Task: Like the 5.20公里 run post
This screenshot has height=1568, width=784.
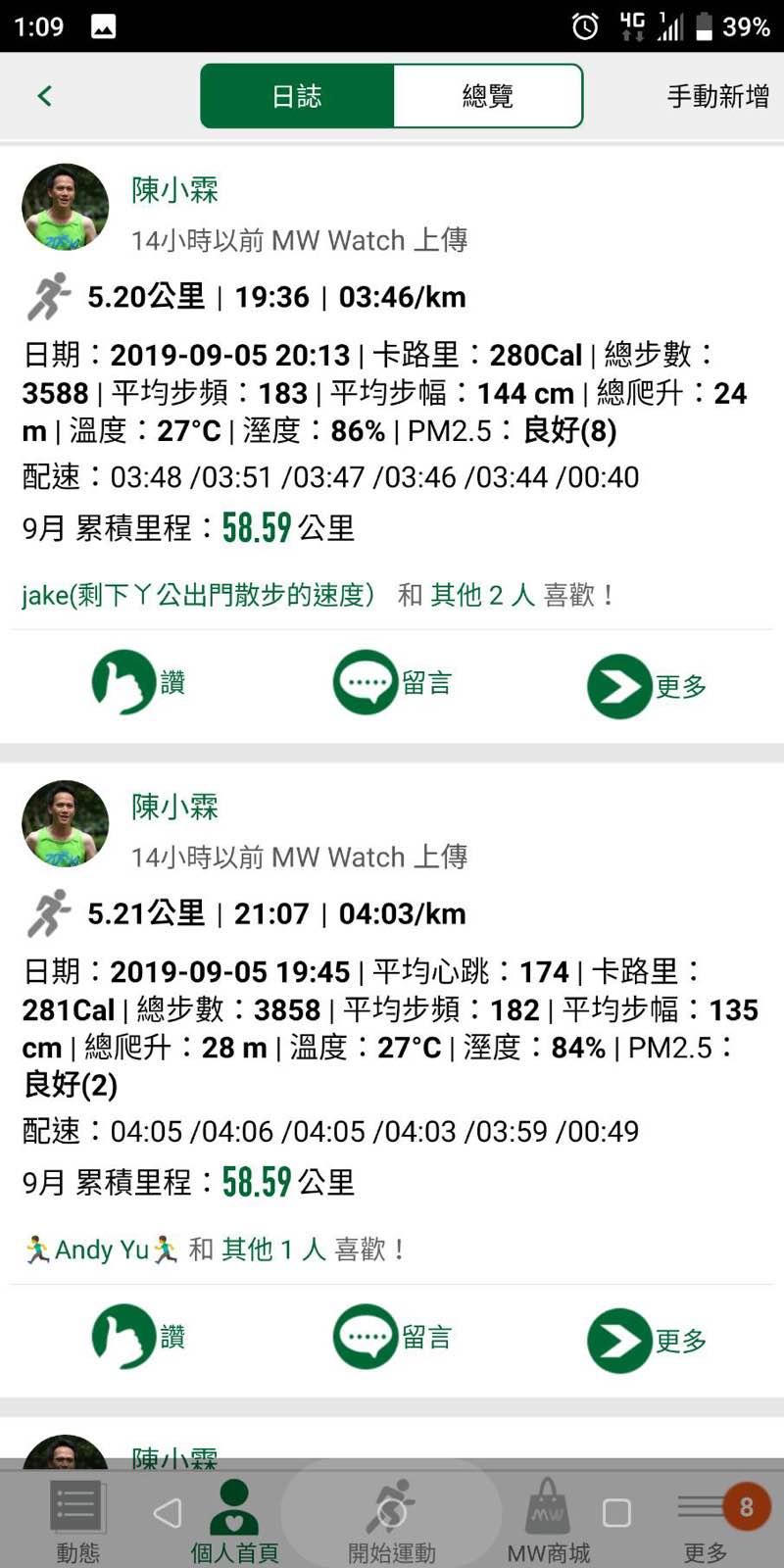Action: pyautogui.click(x=137, y=682)
